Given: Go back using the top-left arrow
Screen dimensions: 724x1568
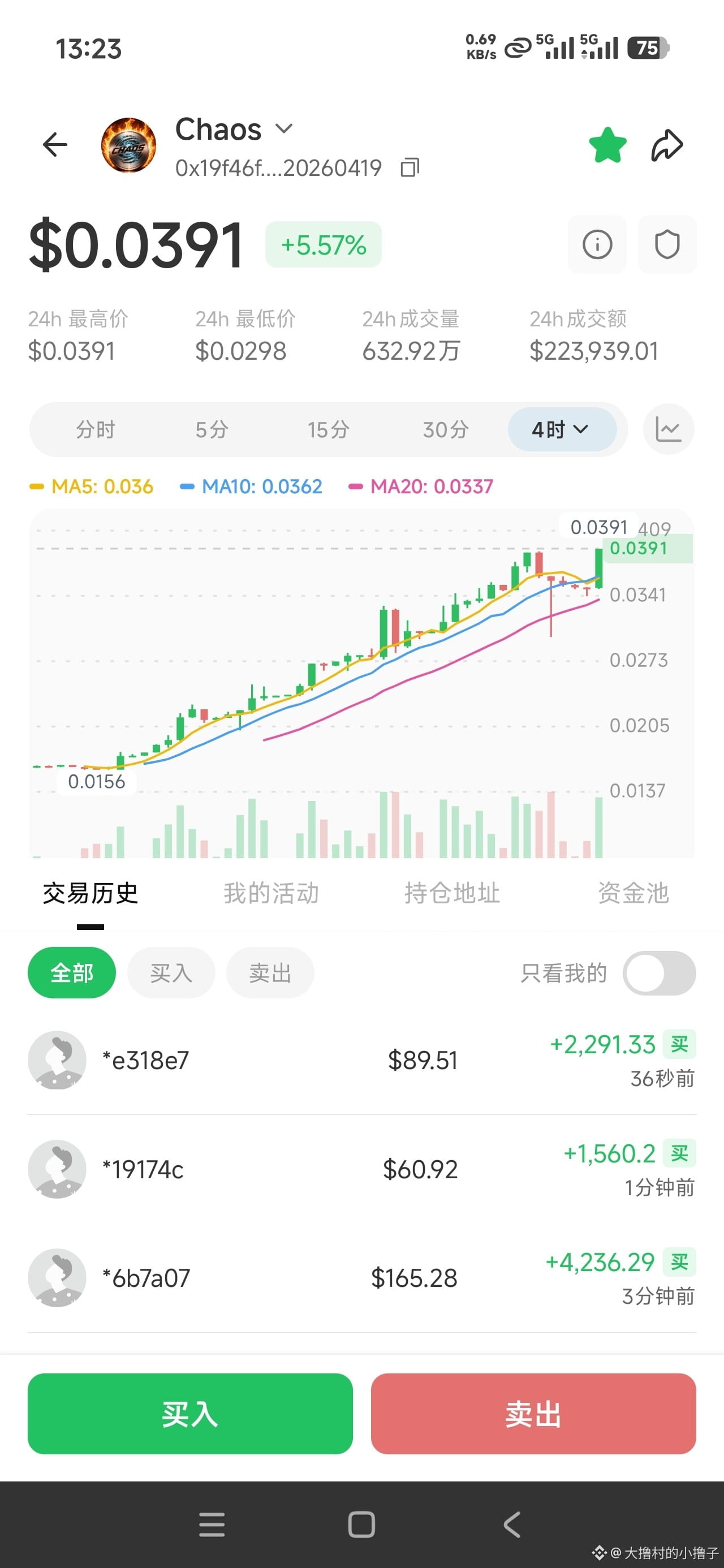Looking at the screenshot, I should [55, 144].
